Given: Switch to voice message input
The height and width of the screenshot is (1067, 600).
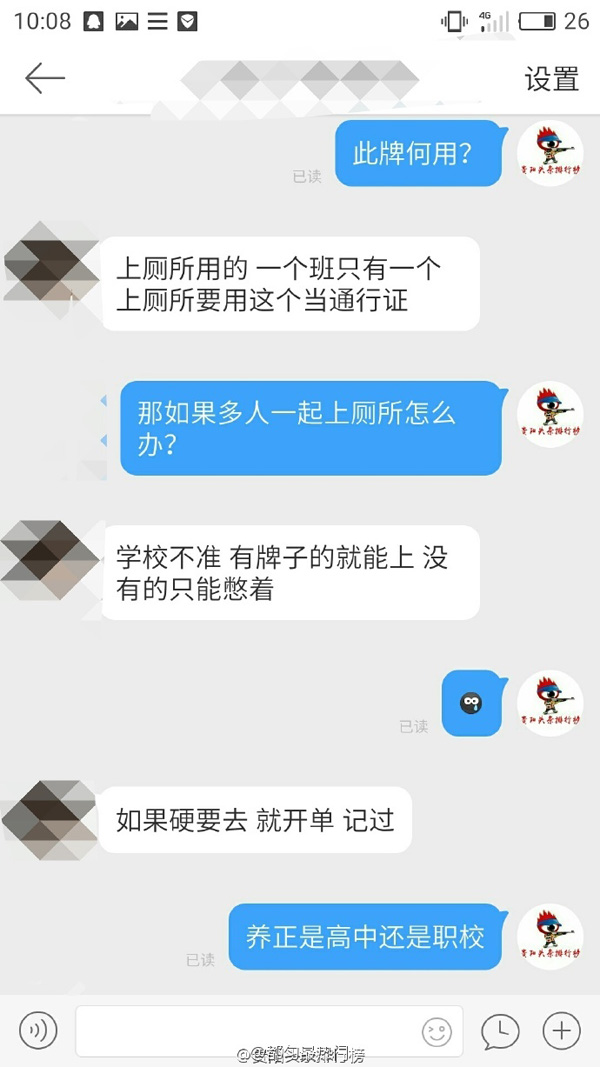Looking at the screenshot, I should pos(38,1030).
